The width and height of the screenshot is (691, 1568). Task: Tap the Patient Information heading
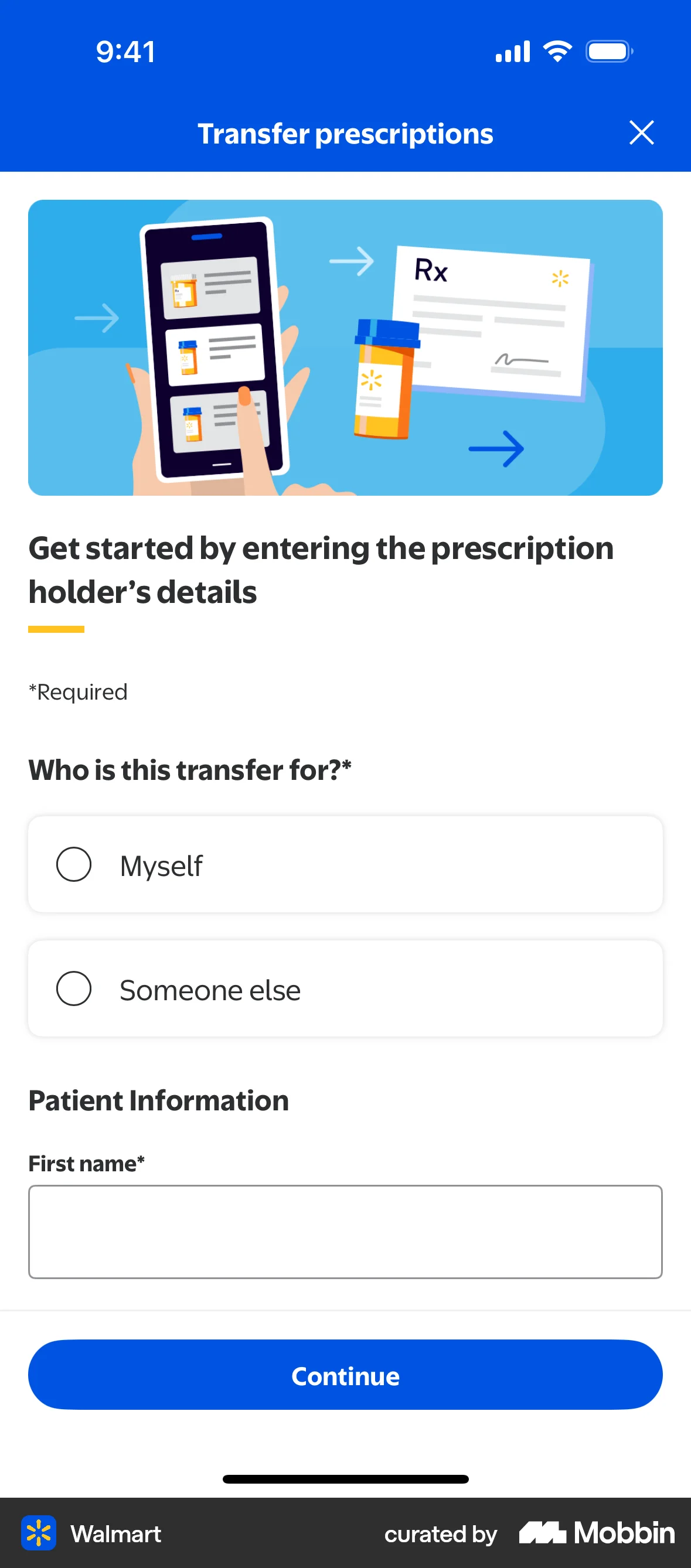158,1100
